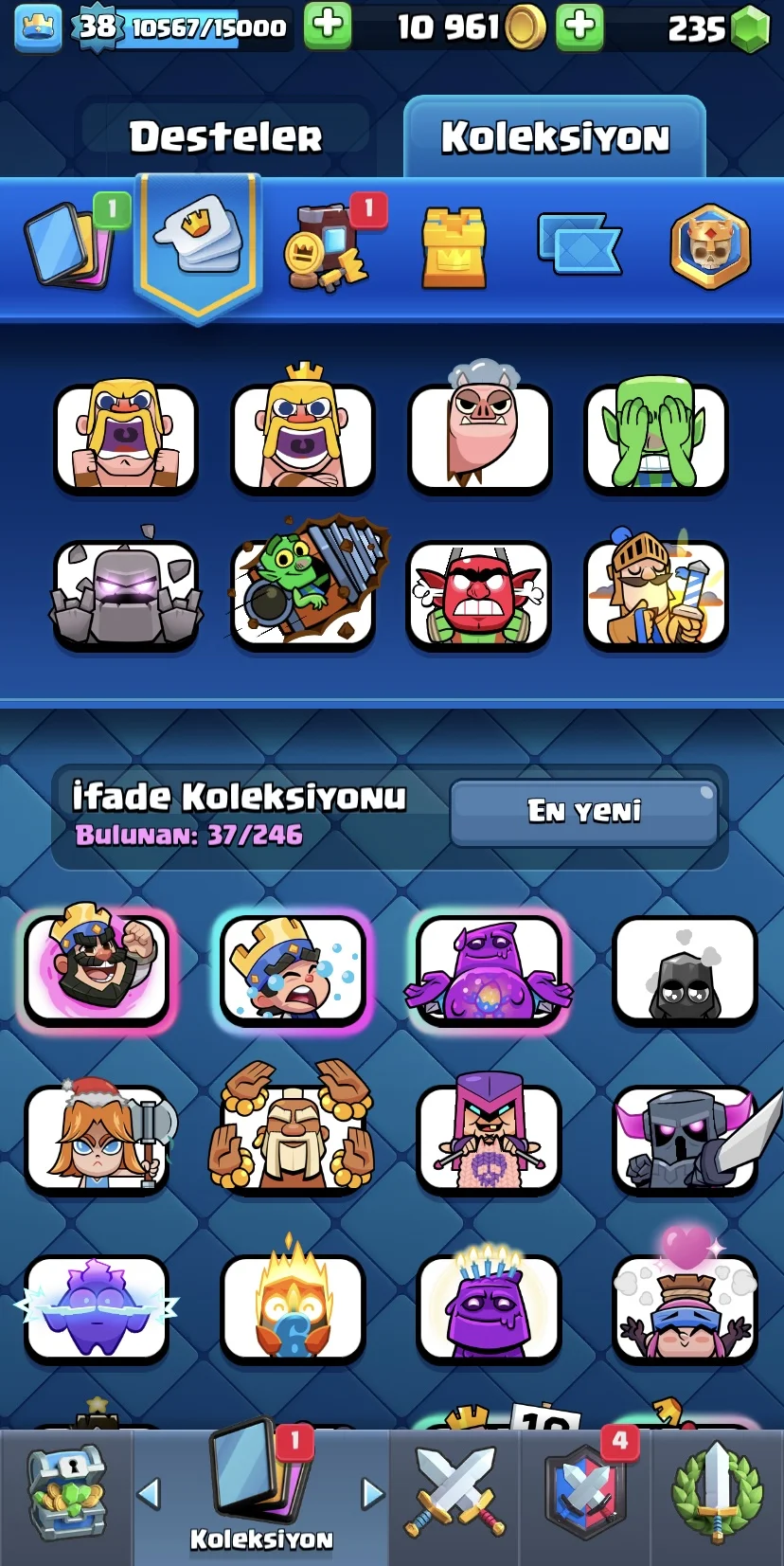Open the banners flag icon
The width and height of the screenshot is (784, 1566).
579,244
